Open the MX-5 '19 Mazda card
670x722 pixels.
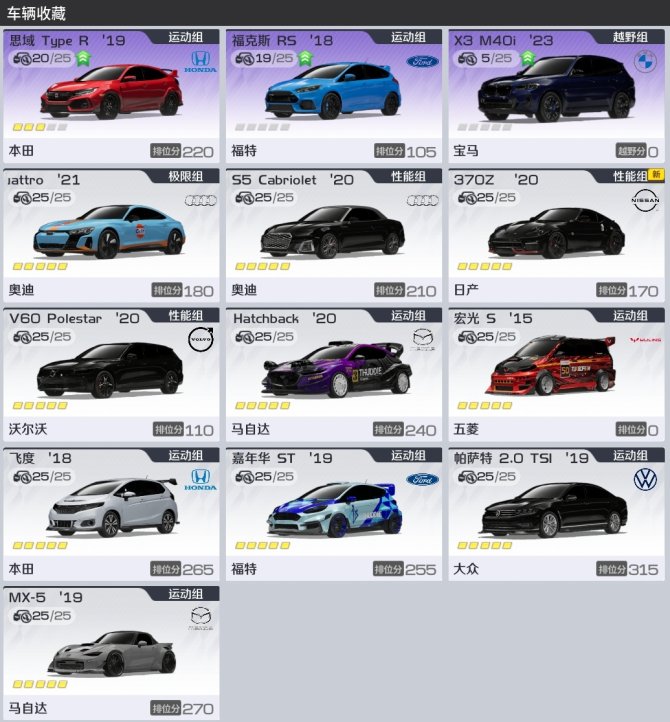[111, 653]
